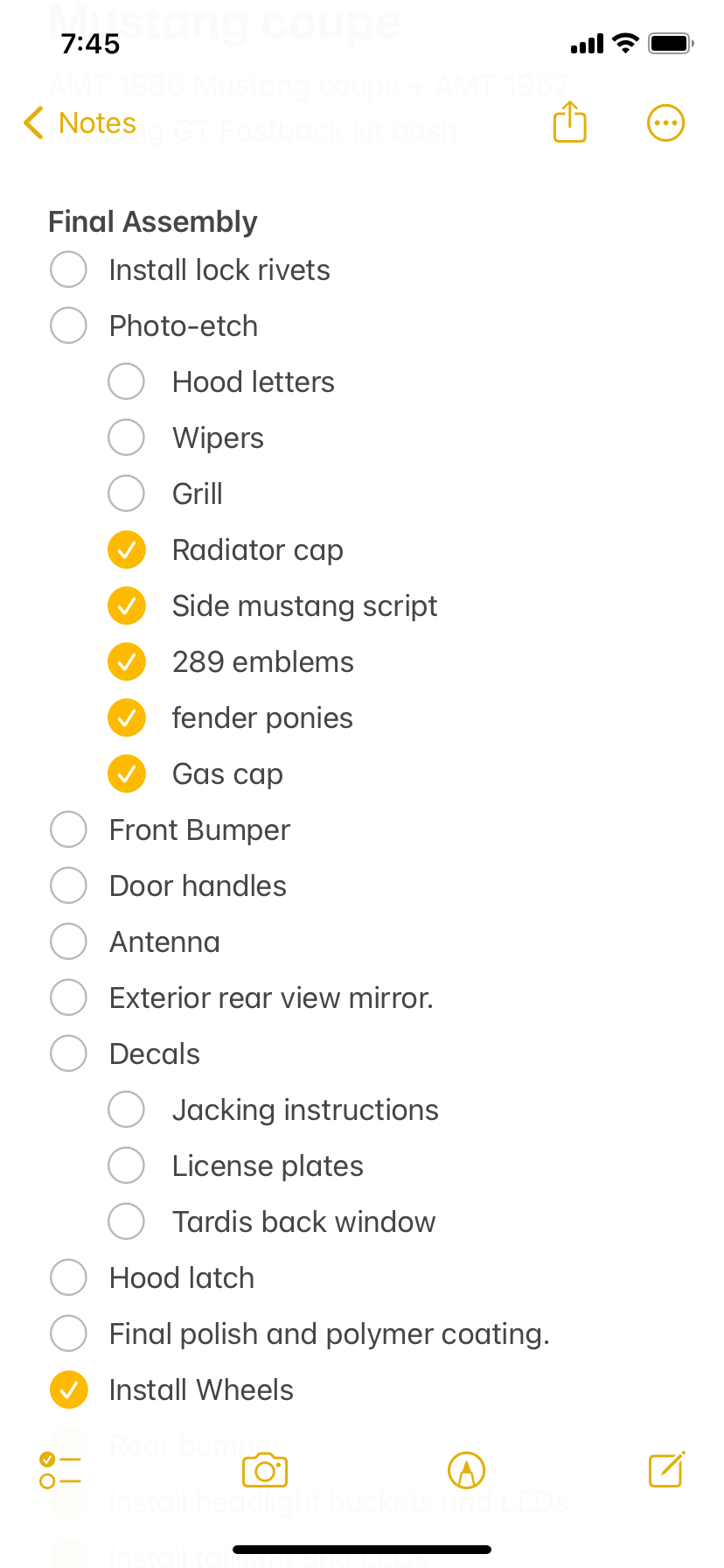Image resolution: width=724 pixels, height=1568 pixels.
Task: Check off Install lock rivets
Action: click(68, 269)
